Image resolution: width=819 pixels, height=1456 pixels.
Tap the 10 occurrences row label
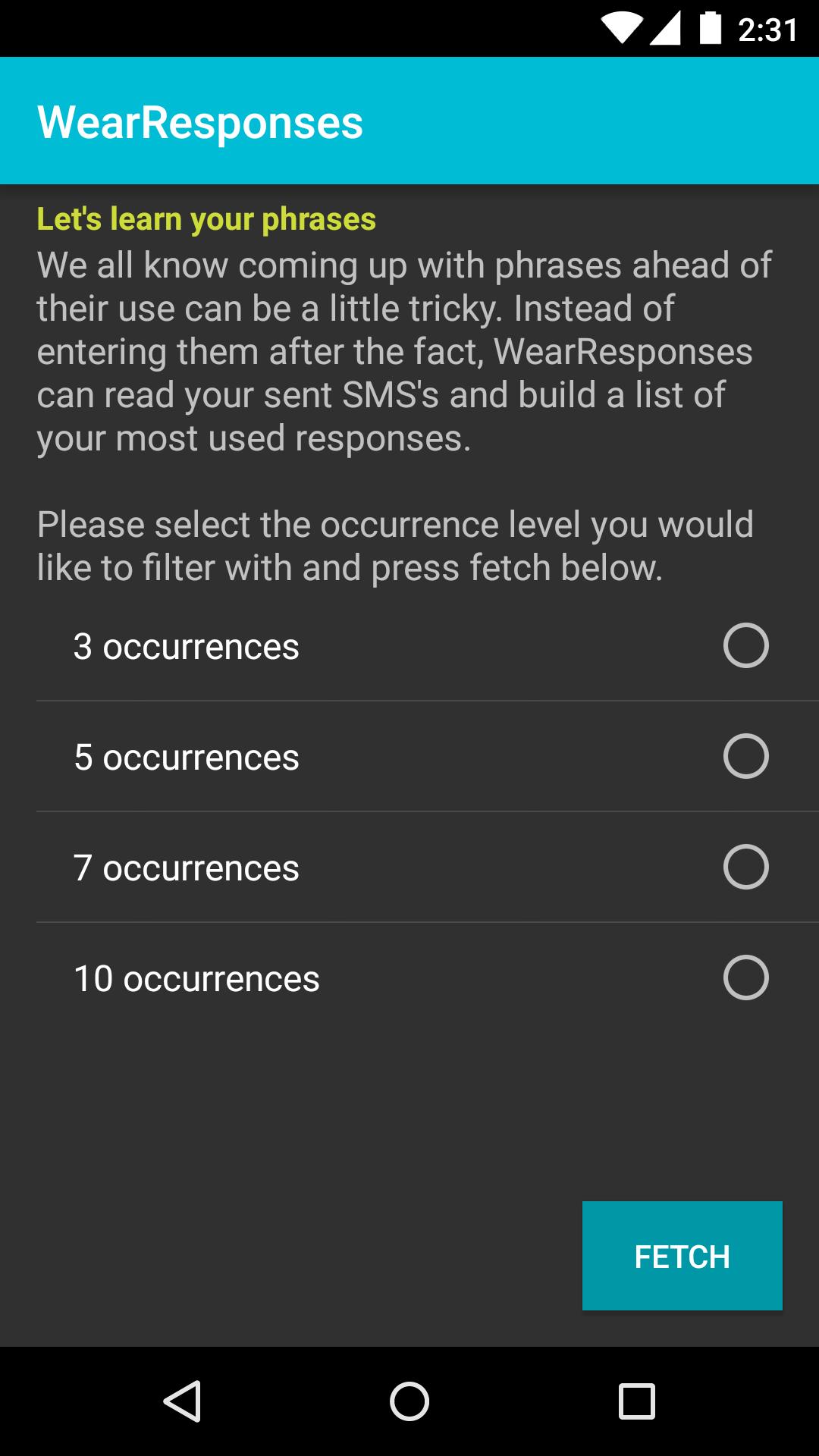[x=196, y=977]
